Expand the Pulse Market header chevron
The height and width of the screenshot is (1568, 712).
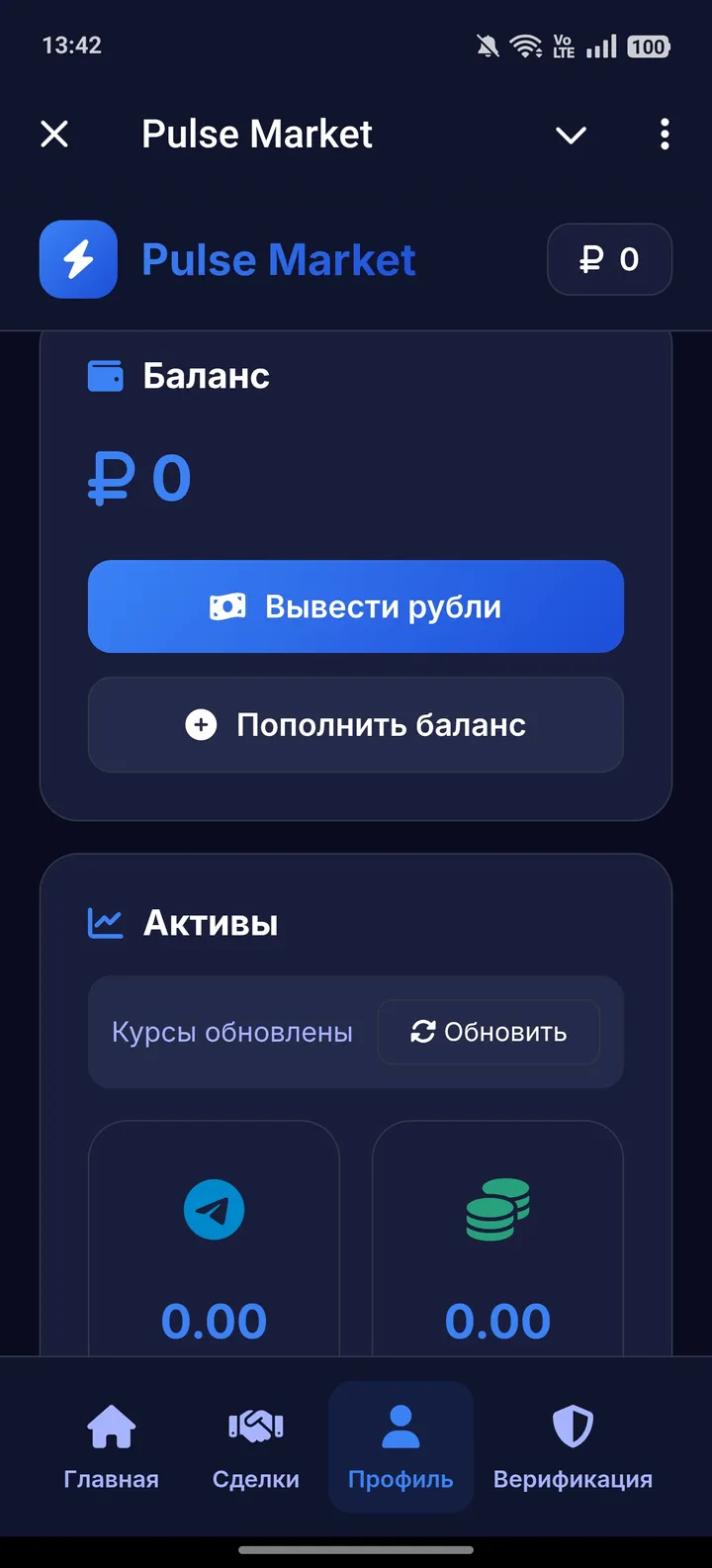[x=571, y=134]
